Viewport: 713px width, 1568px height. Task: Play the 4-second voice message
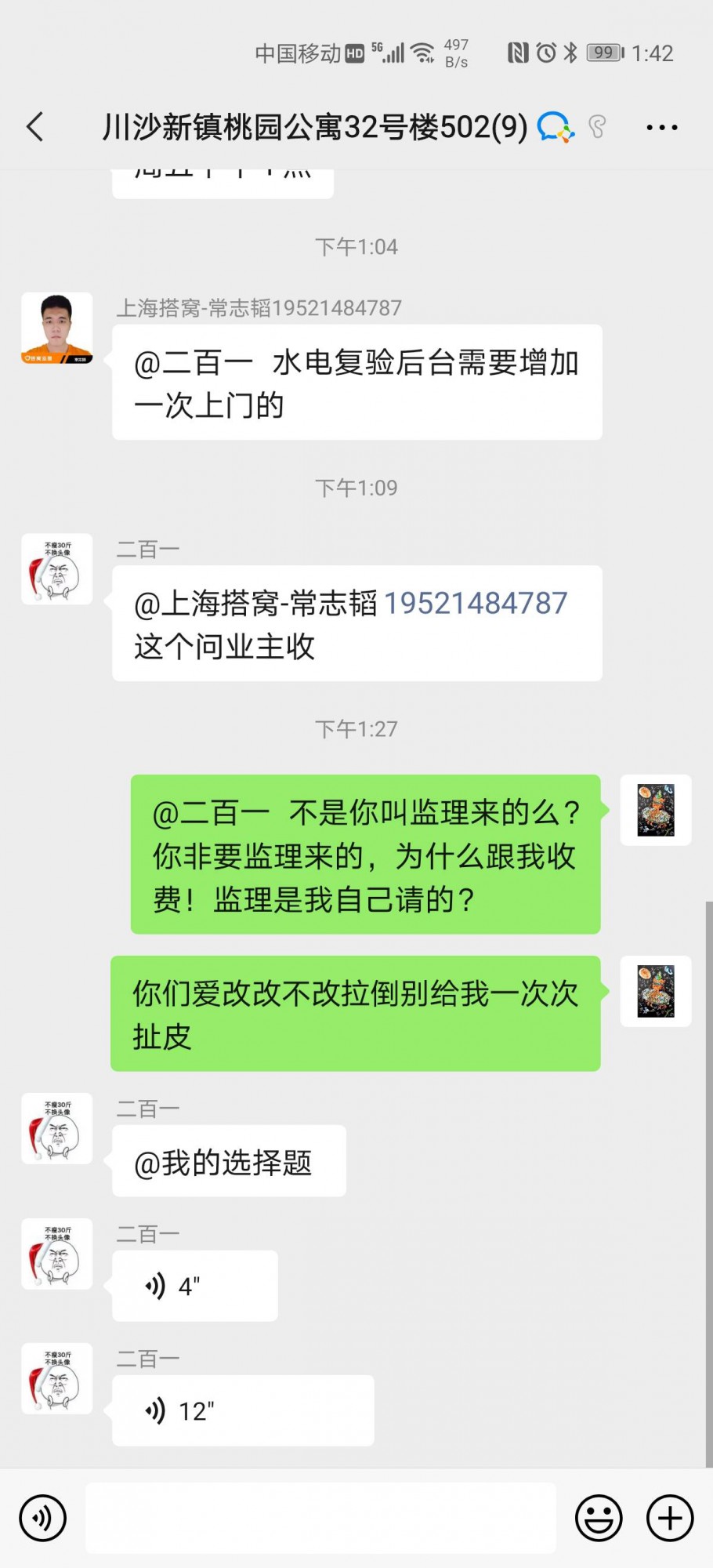[194, 1286]
